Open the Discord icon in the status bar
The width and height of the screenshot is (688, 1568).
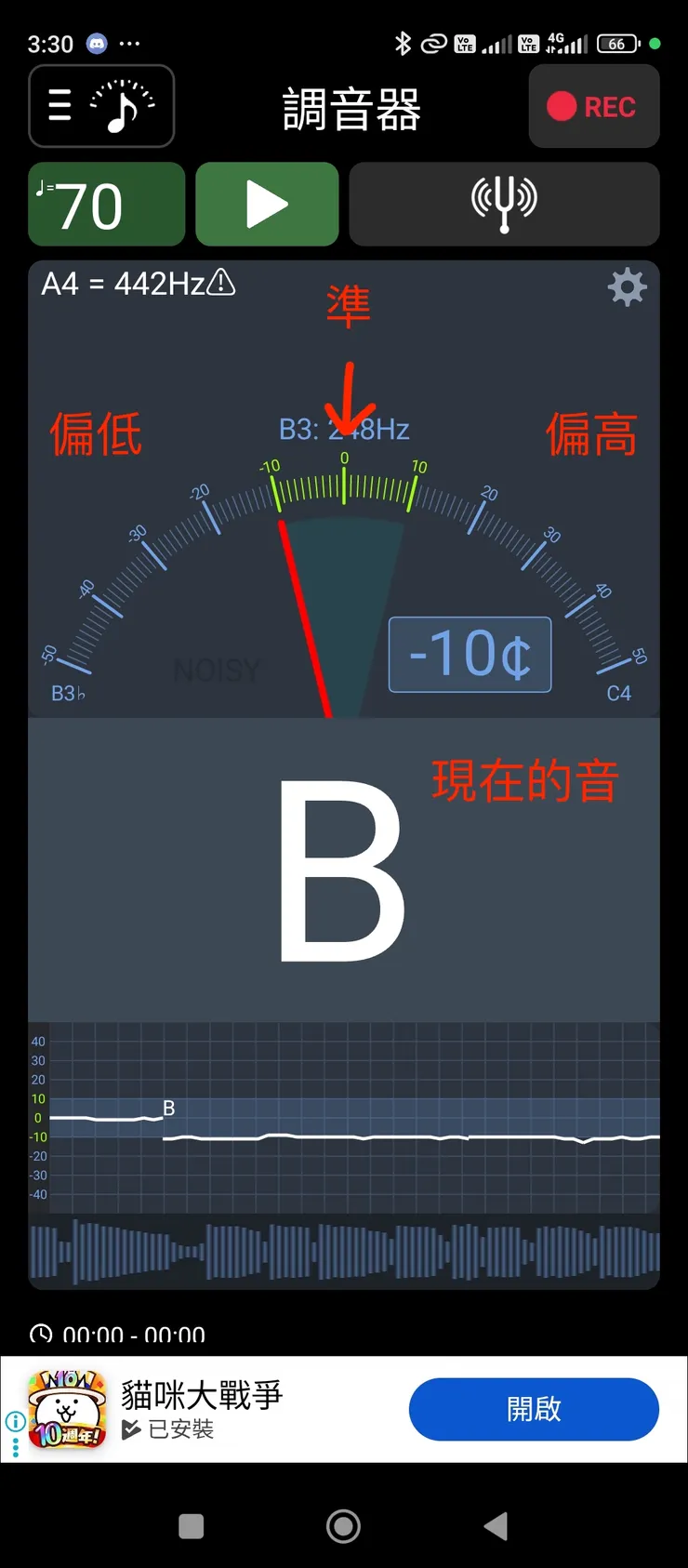96,43
